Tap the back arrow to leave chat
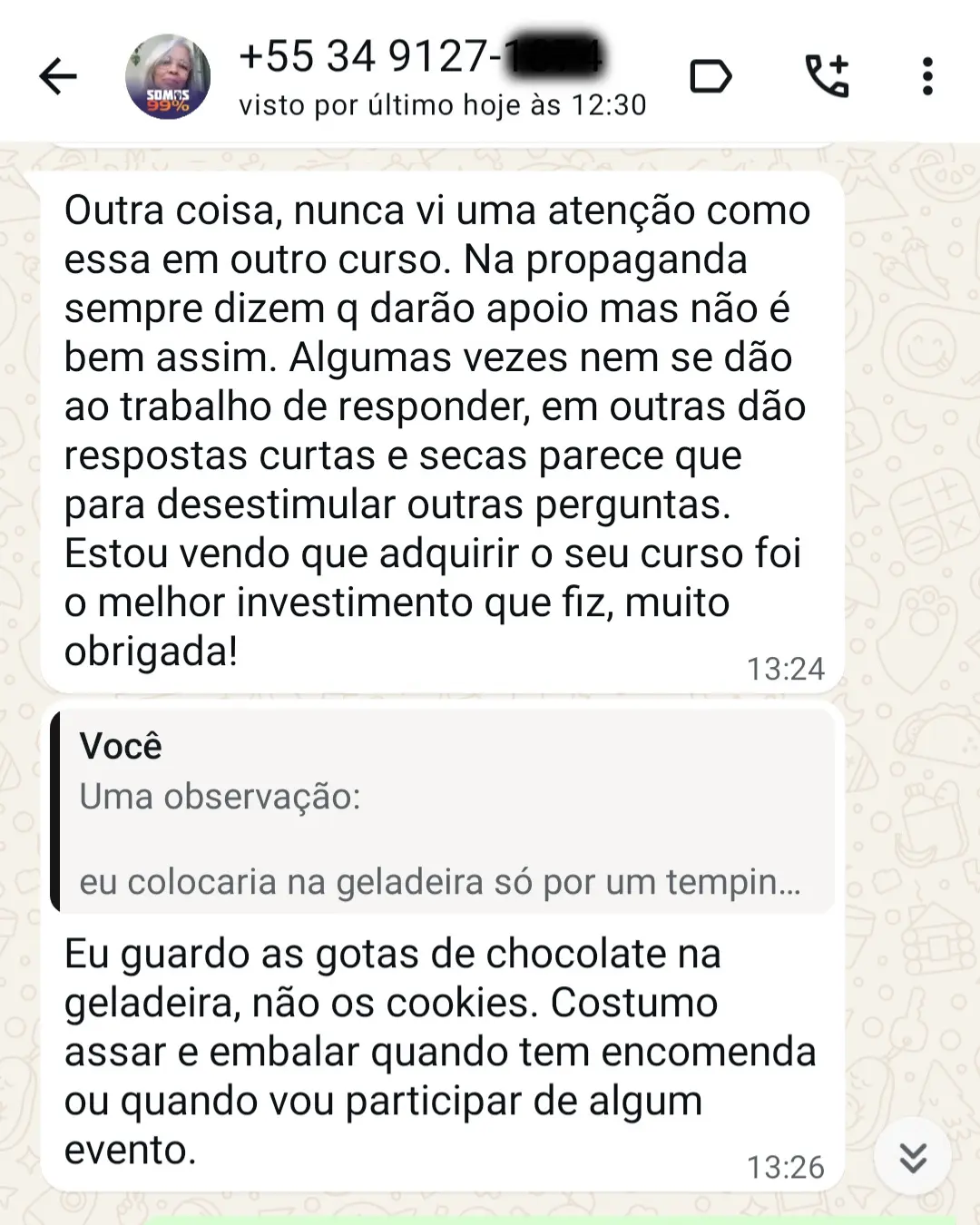The width and height of the screenshot is (980, 1225). [x=56, y=76]
